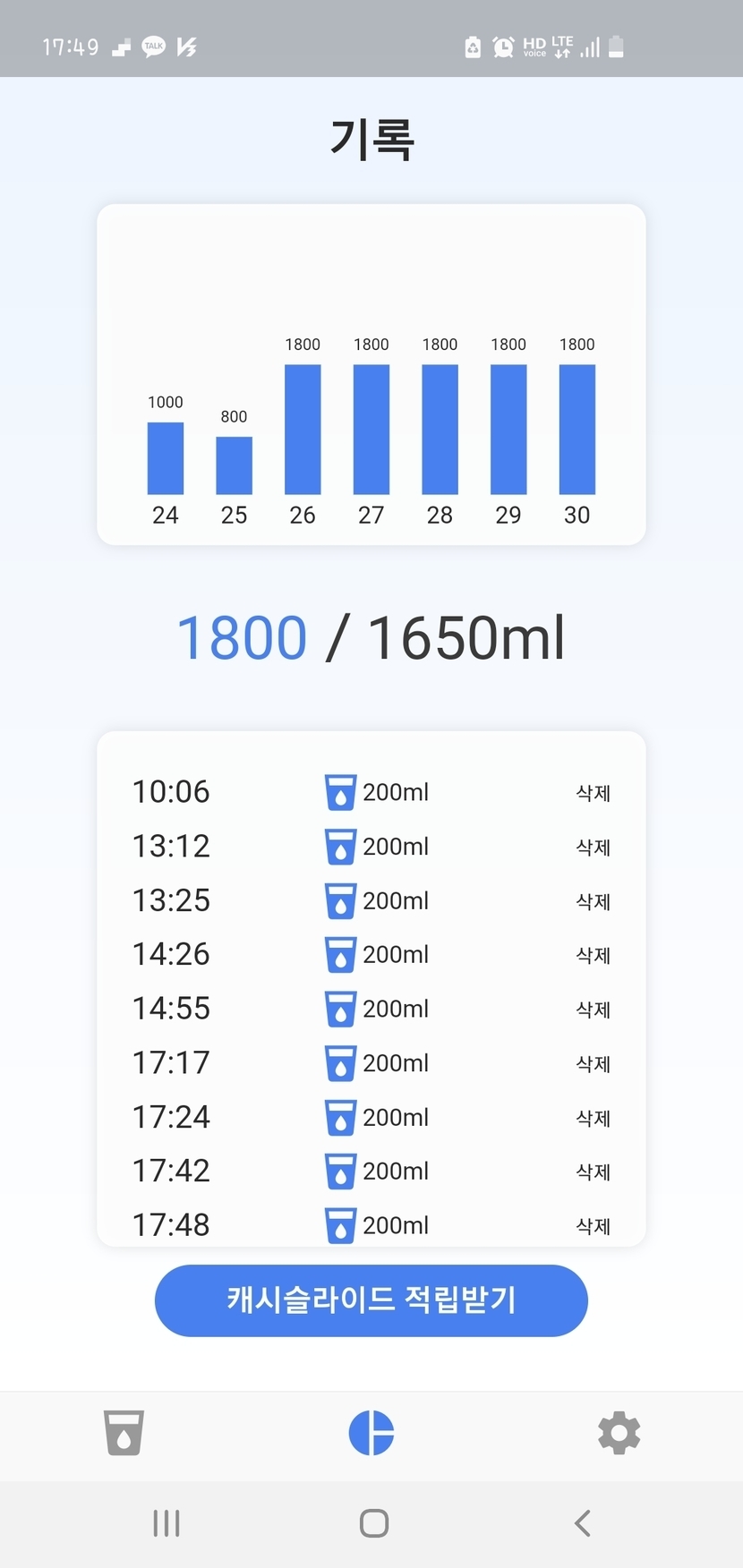The image size is (743, 1568).
Task: Tap 캐시슬라이드 적립받기 button
Action: point(371,1300)
